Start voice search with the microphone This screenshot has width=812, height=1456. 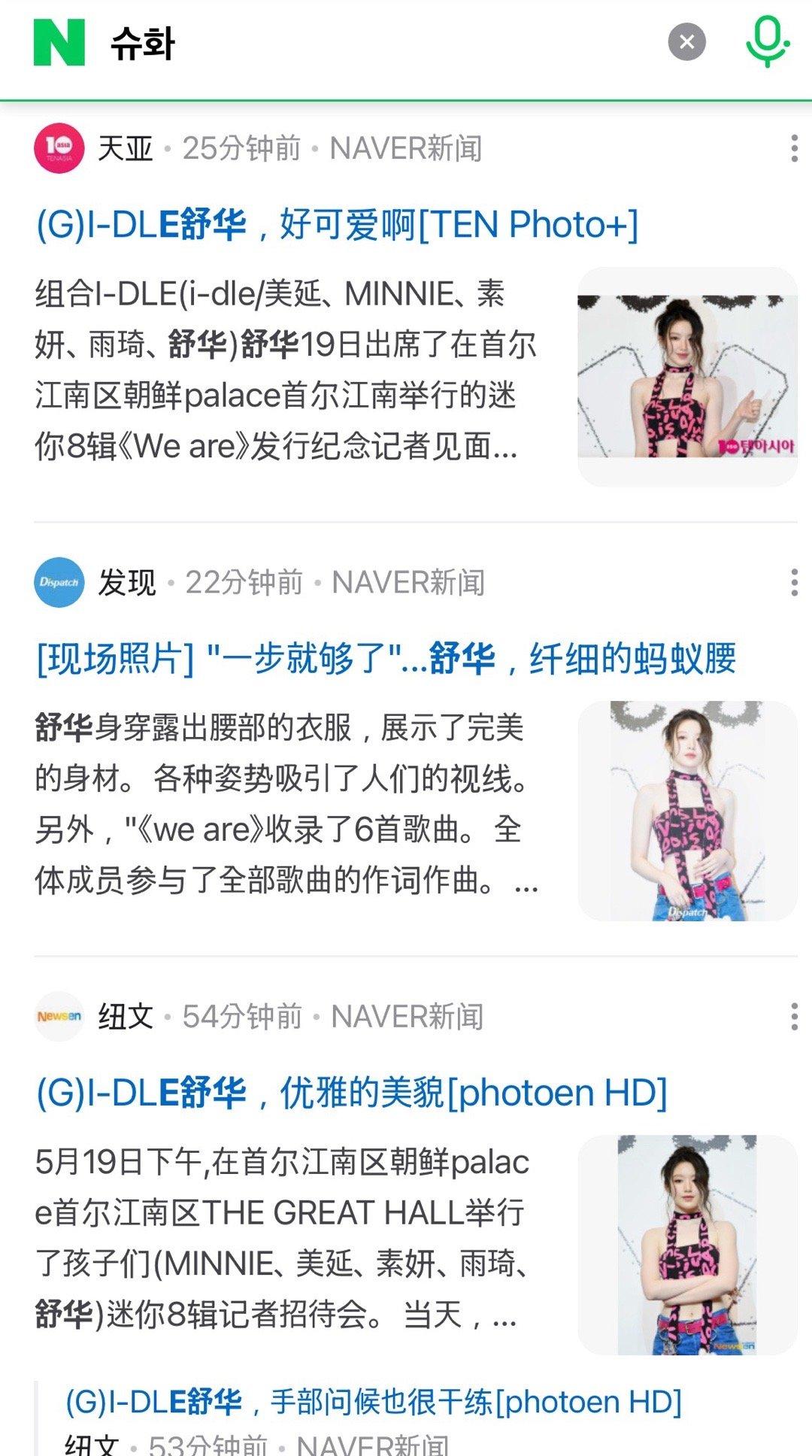pos(767,42)
